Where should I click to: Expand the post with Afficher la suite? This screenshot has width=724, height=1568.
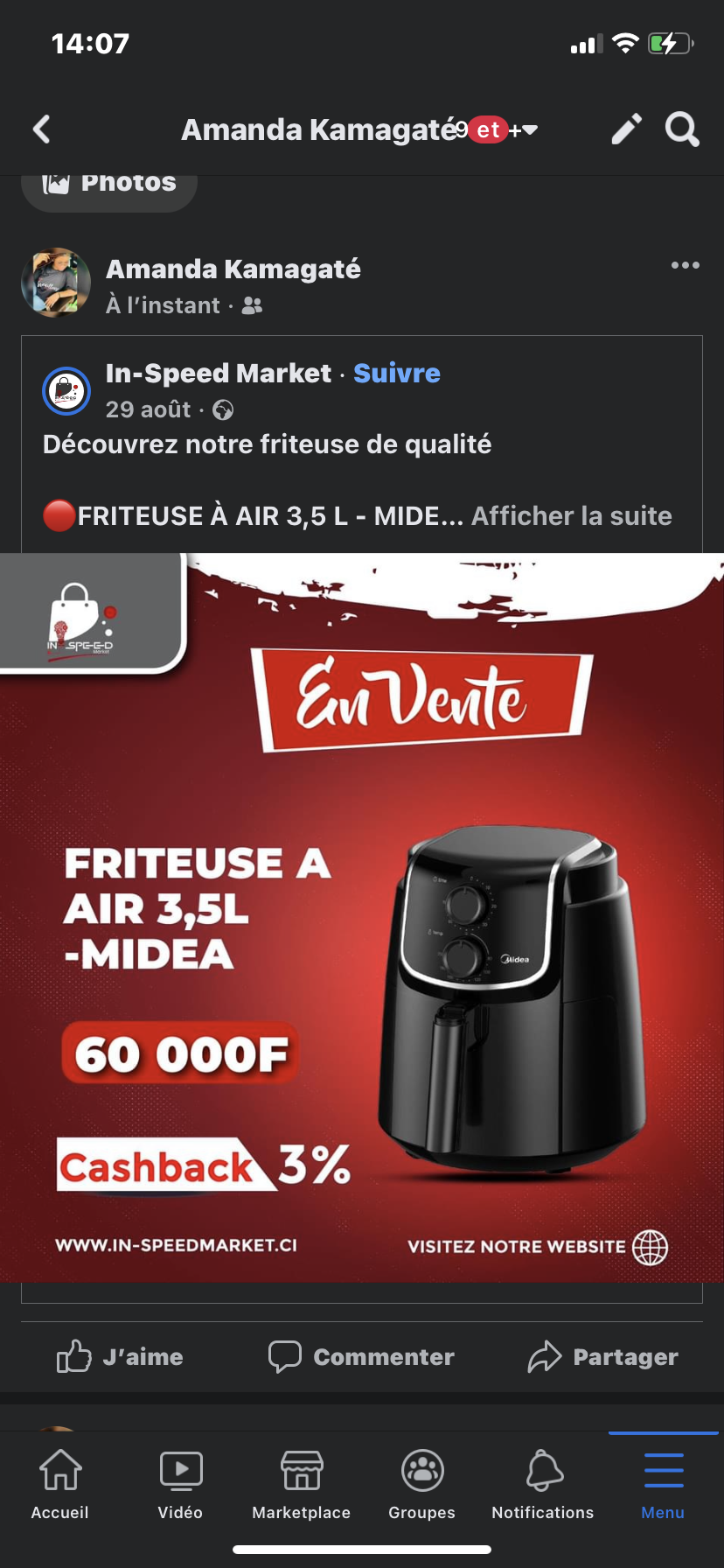(572, 516)
